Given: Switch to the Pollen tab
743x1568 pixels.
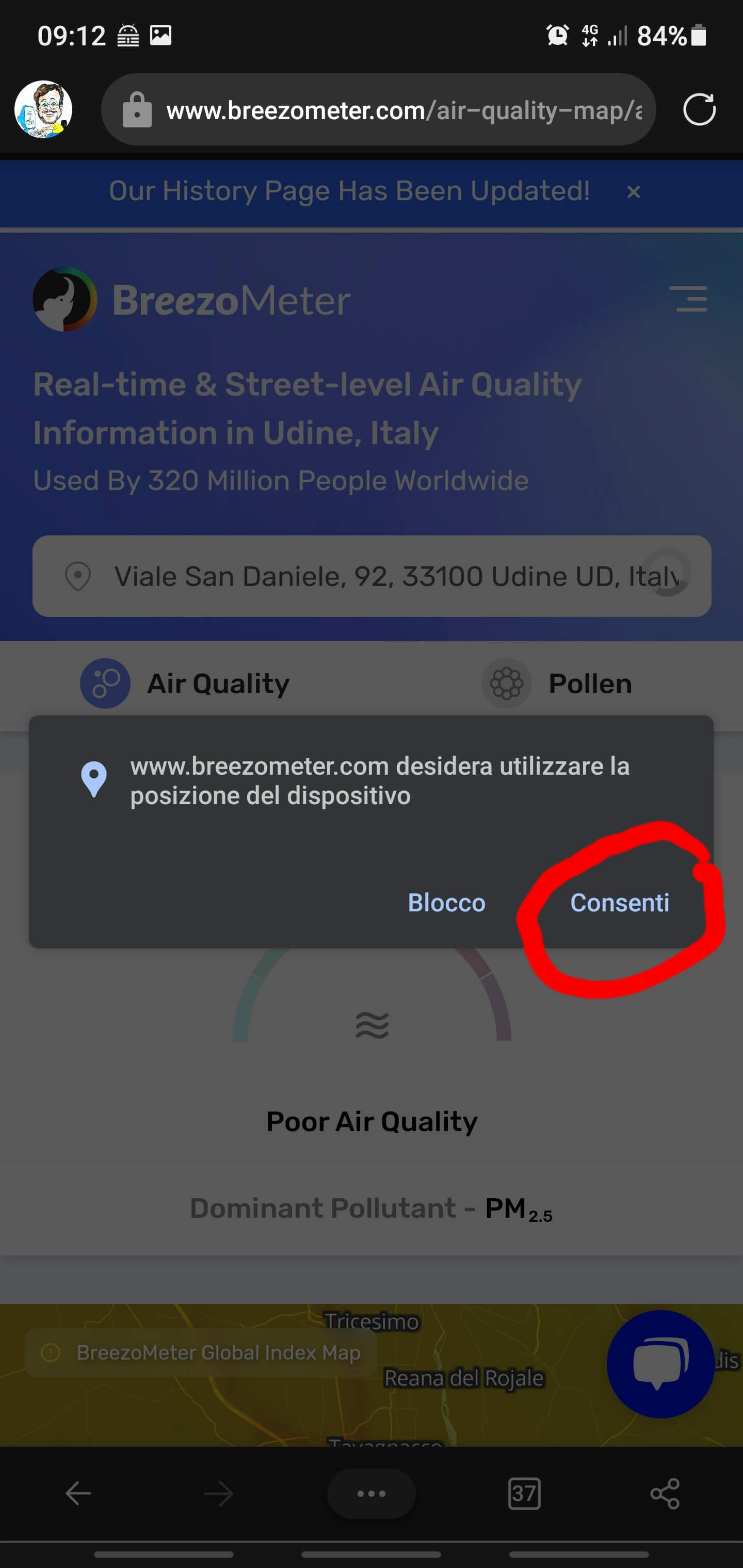Looking at the screenshot, I should tap(557, 683).
